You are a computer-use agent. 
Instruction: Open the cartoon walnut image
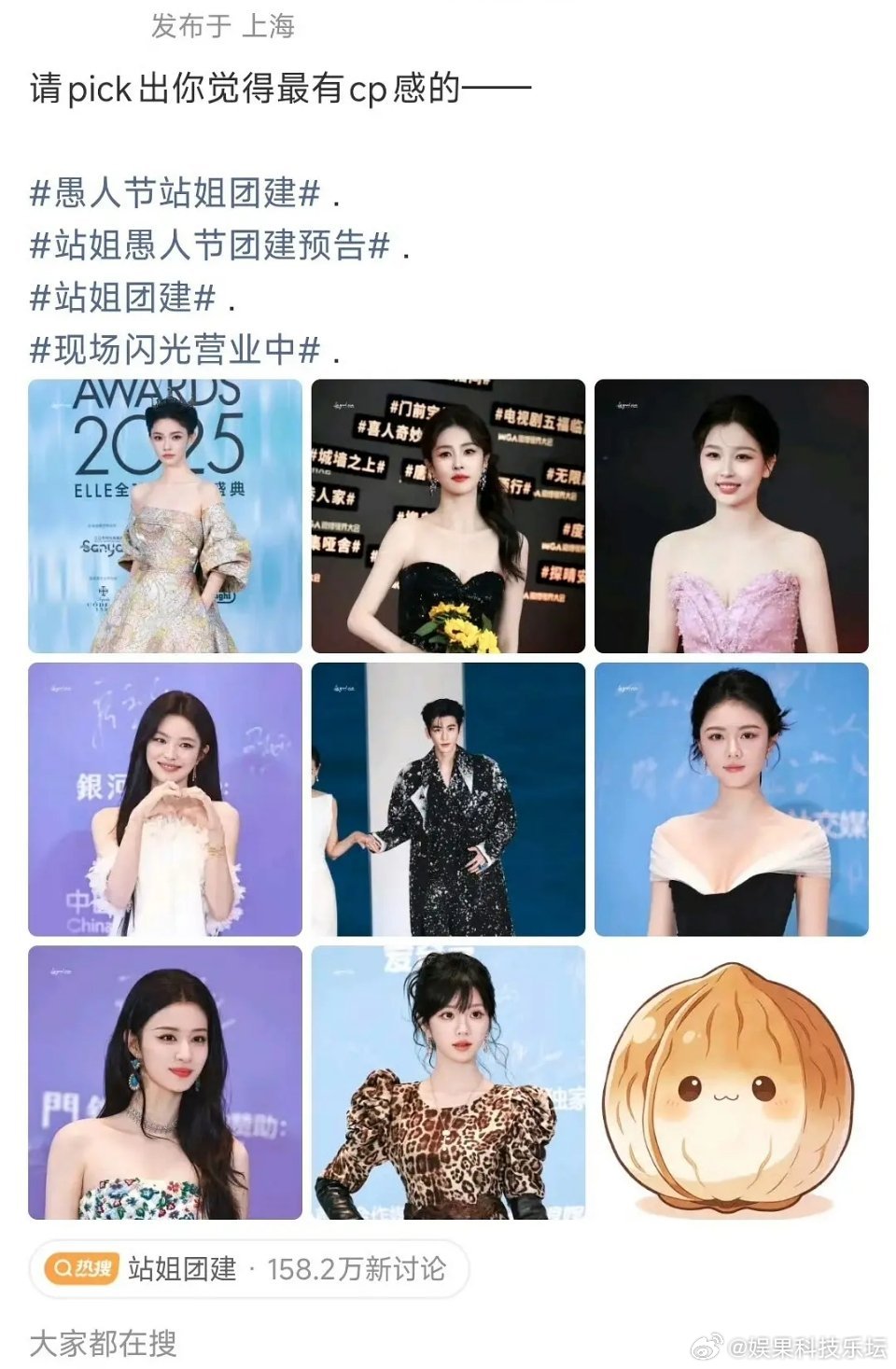click(733, 1083)
